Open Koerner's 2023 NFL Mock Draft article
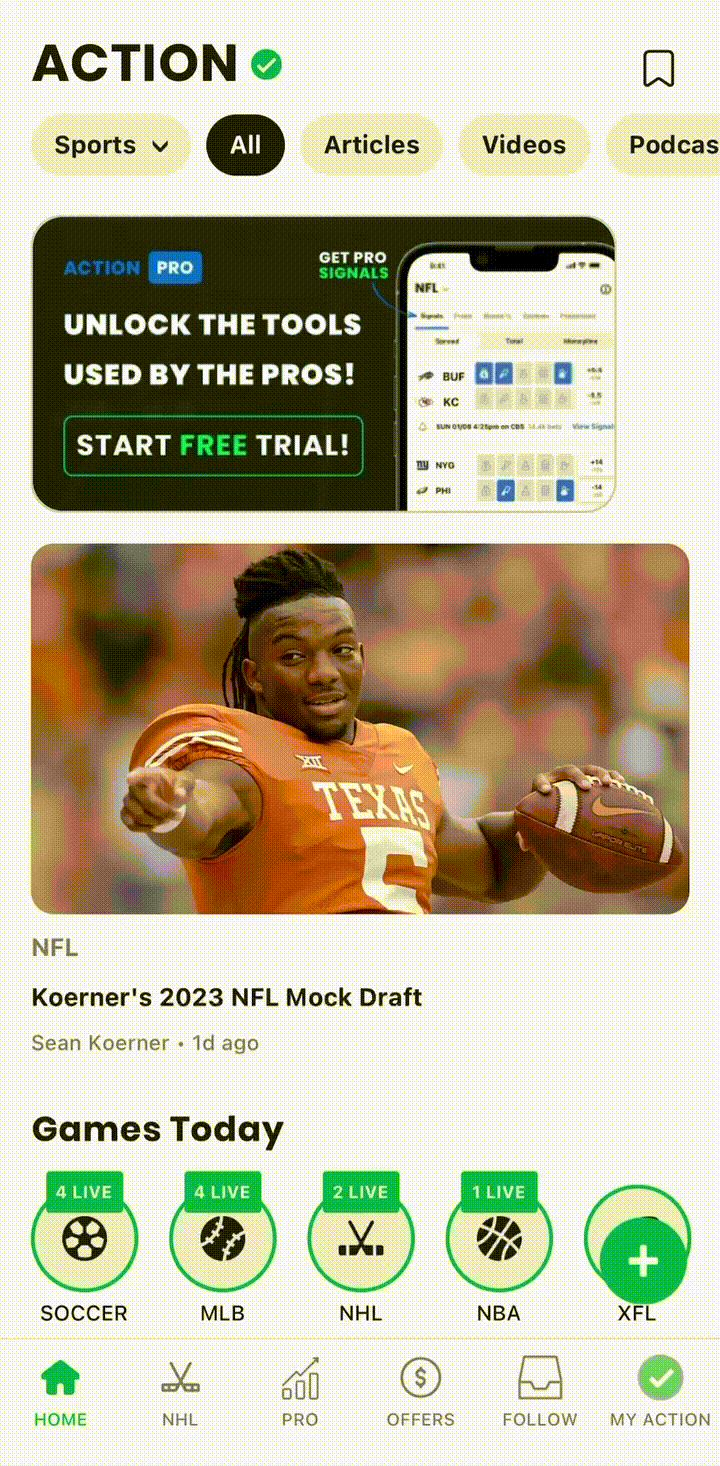The image size is (720, 1466). pos(227,997)
